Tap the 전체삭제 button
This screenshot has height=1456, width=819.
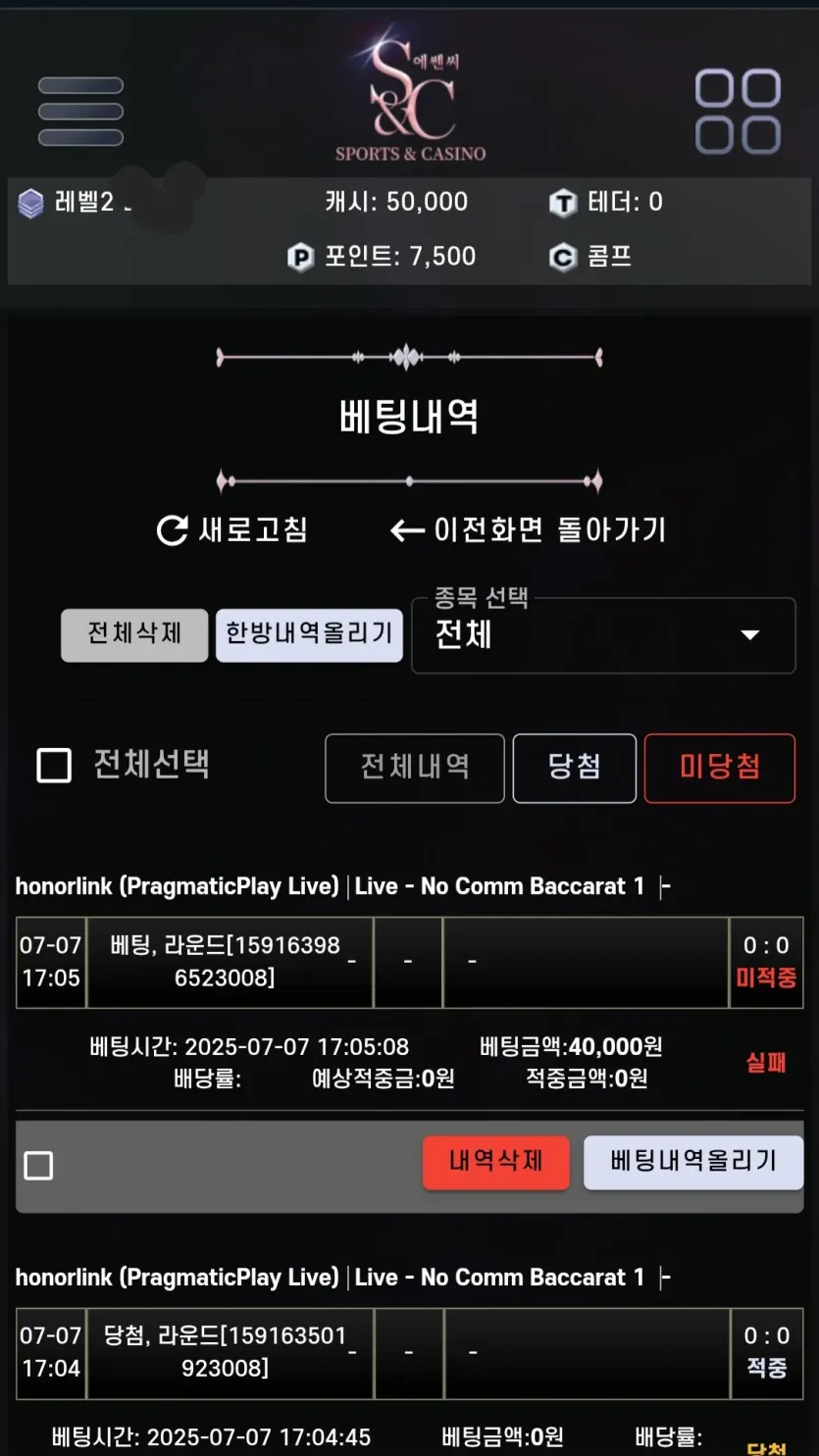(134, 634)
